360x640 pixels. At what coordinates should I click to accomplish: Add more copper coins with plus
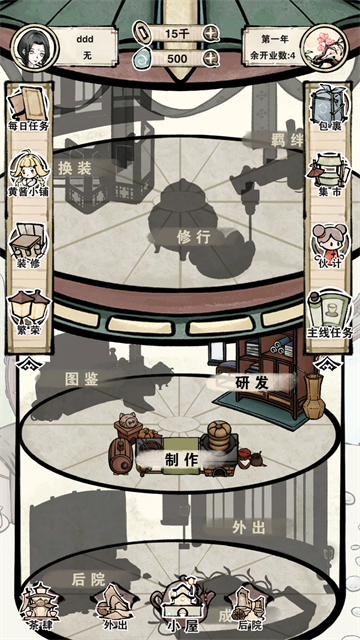[211, 34]
